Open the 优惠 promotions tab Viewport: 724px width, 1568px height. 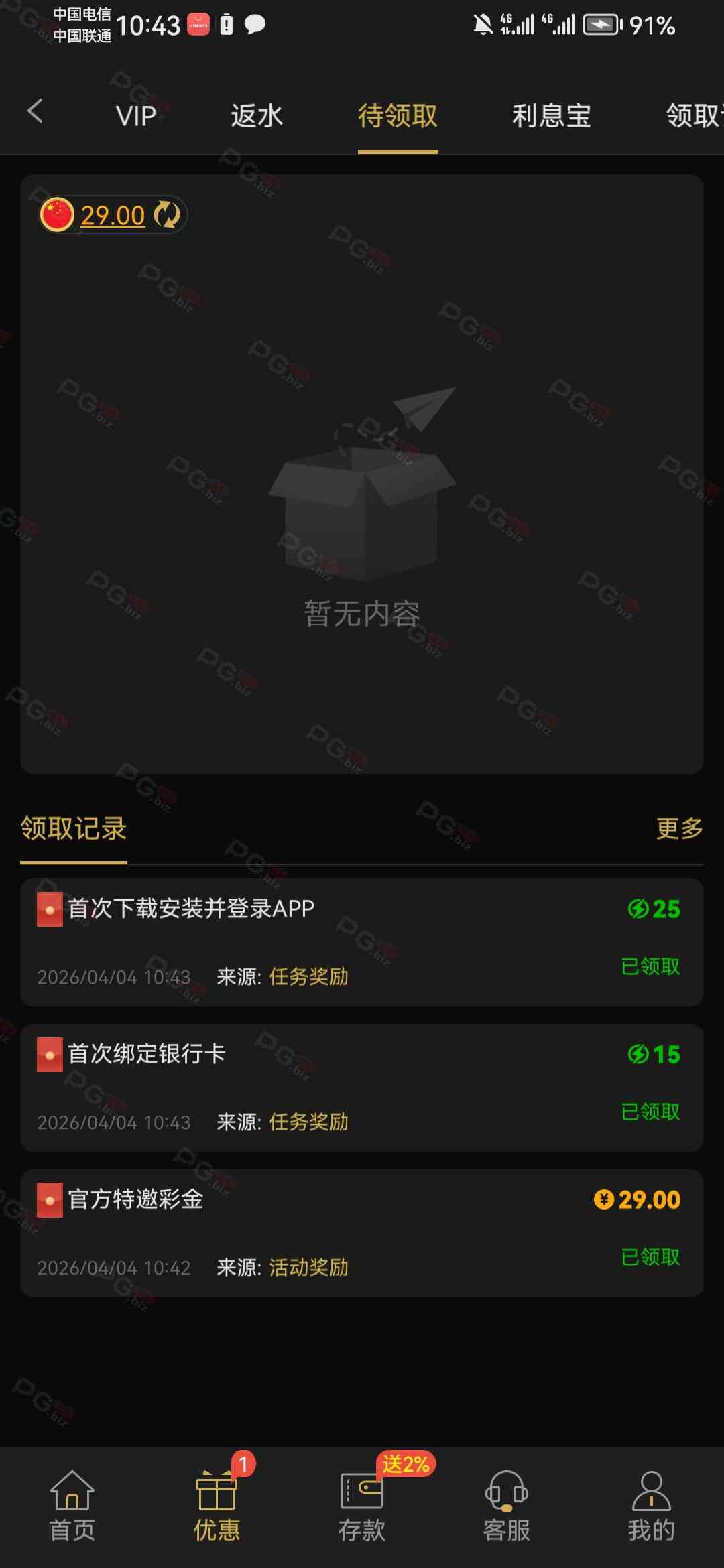click(217, 1506)
